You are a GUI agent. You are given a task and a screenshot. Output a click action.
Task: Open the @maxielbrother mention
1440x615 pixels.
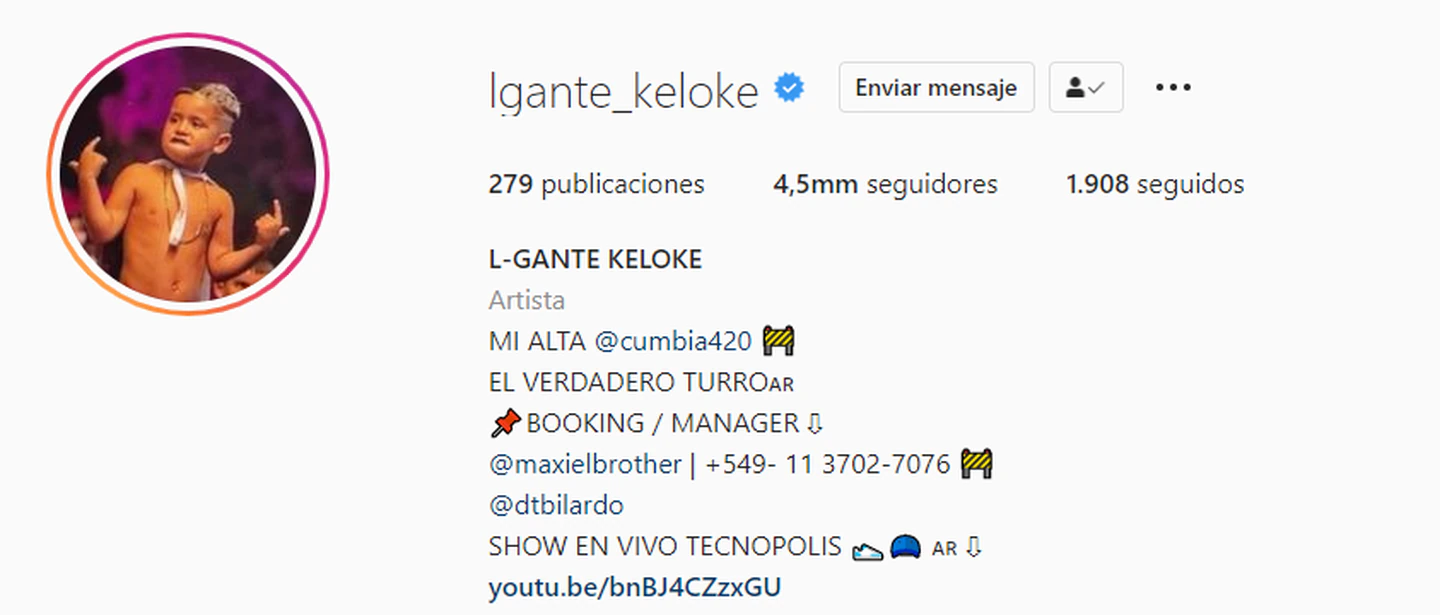(x=585, y=464)
